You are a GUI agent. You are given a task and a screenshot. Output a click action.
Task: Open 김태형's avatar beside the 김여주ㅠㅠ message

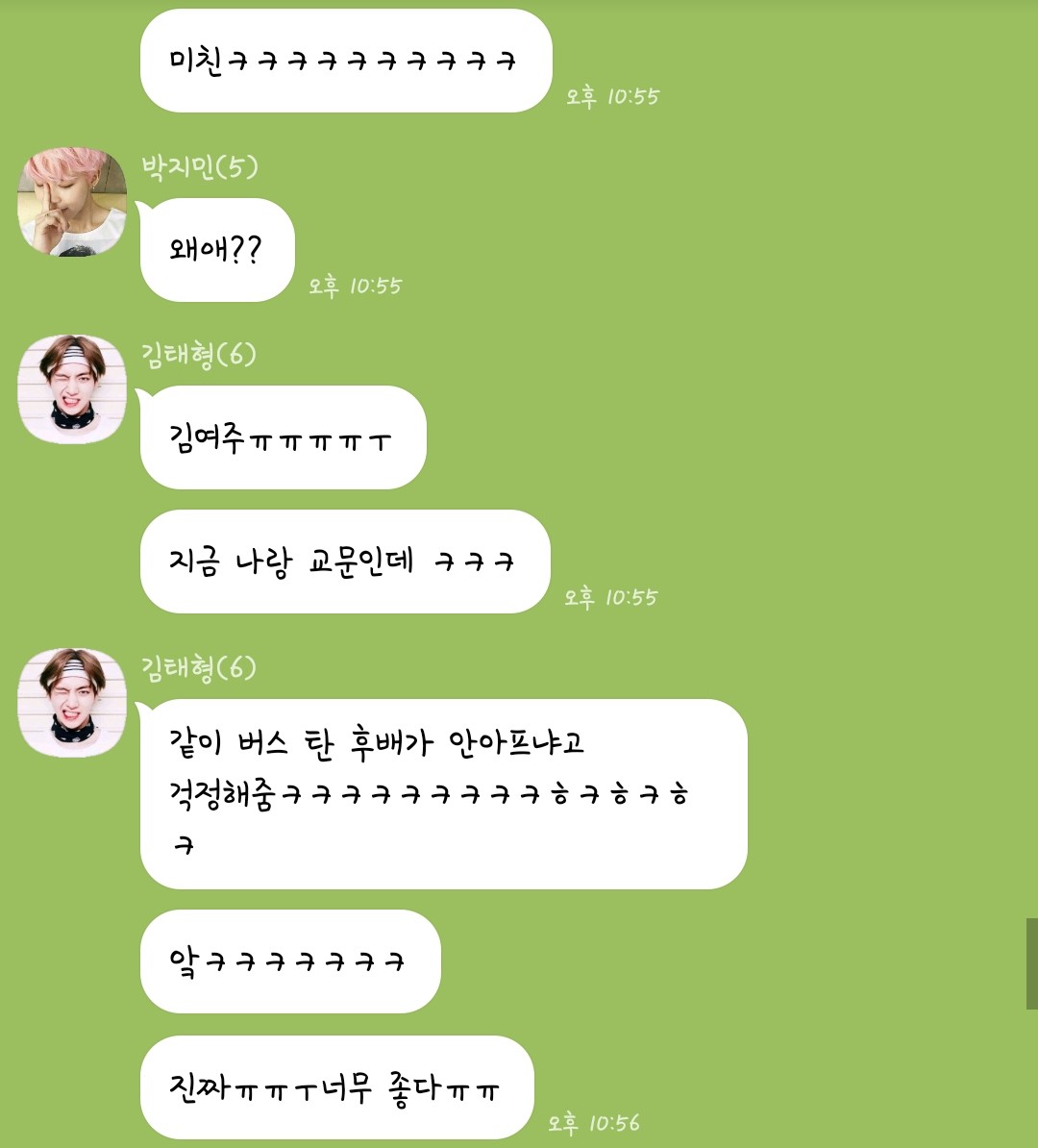[x=72, y=389]
